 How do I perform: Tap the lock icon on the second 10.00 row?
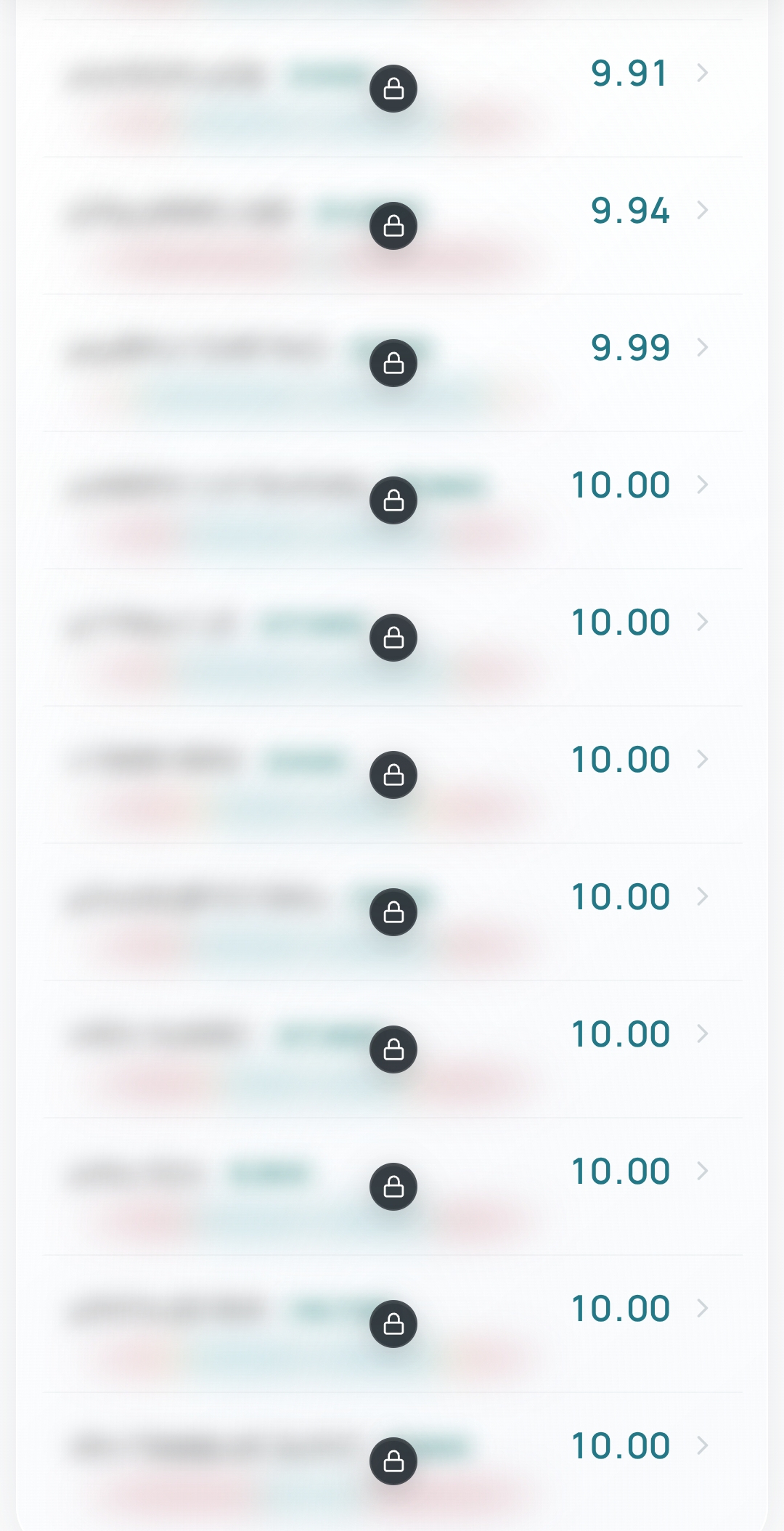coord(393,637)
